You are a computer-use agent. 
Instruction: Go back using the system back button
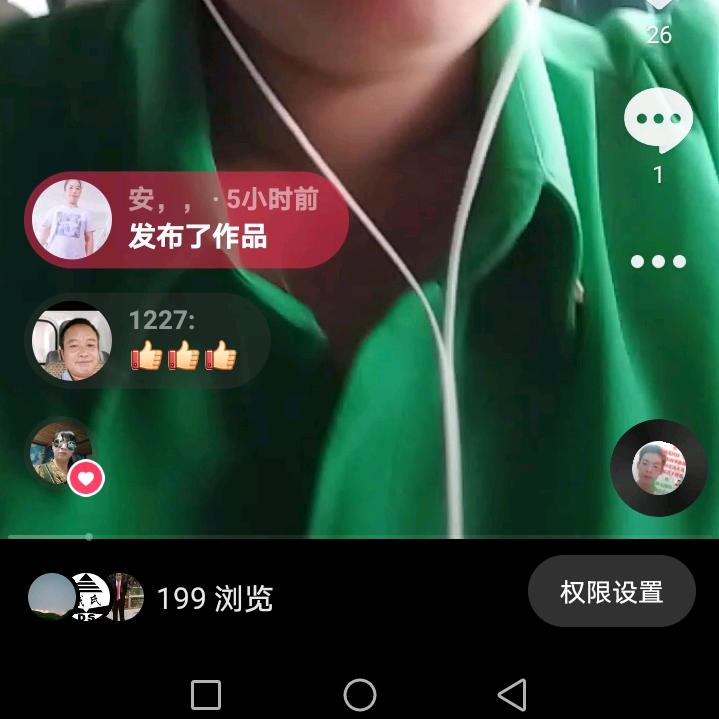512,694
